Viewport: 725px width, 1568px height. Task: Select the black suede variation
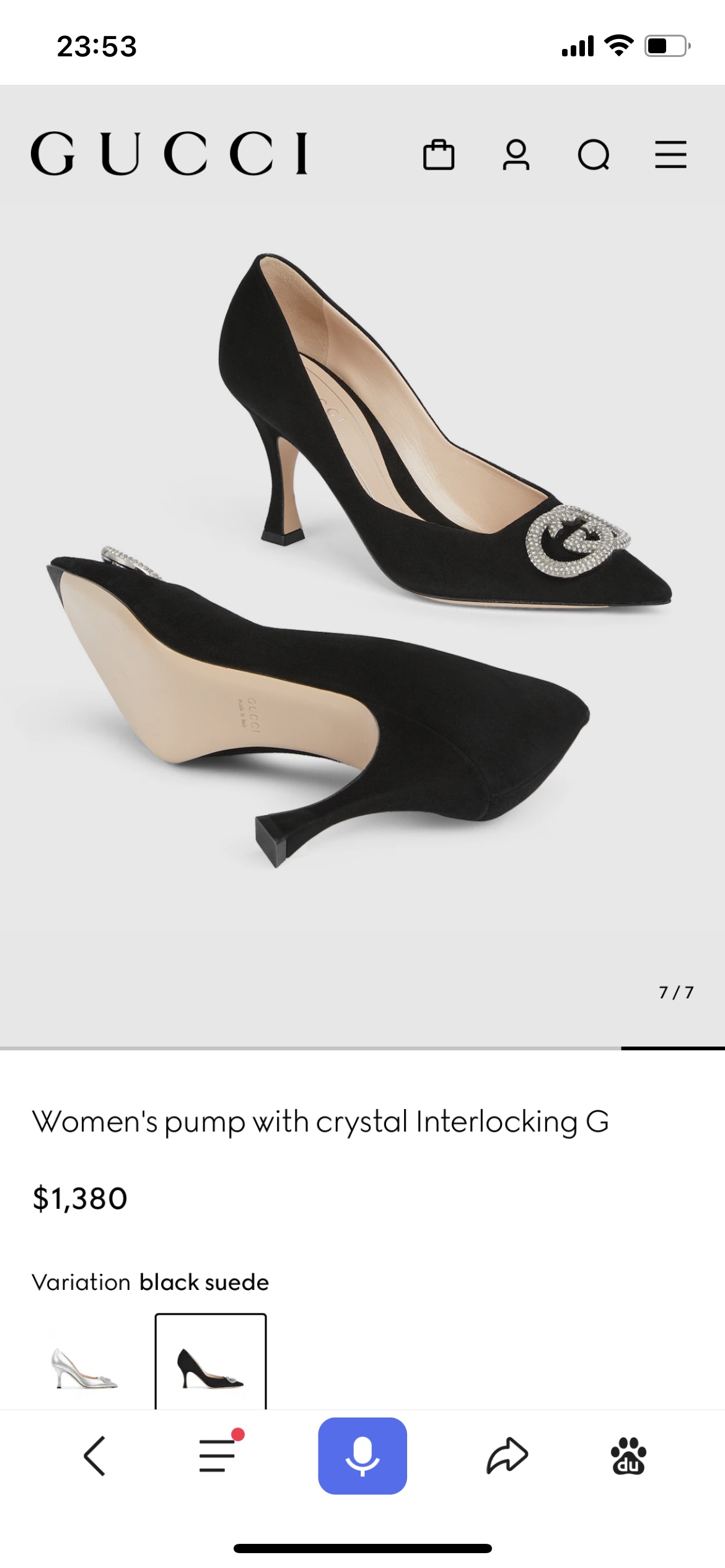[x=211, y=1362]
